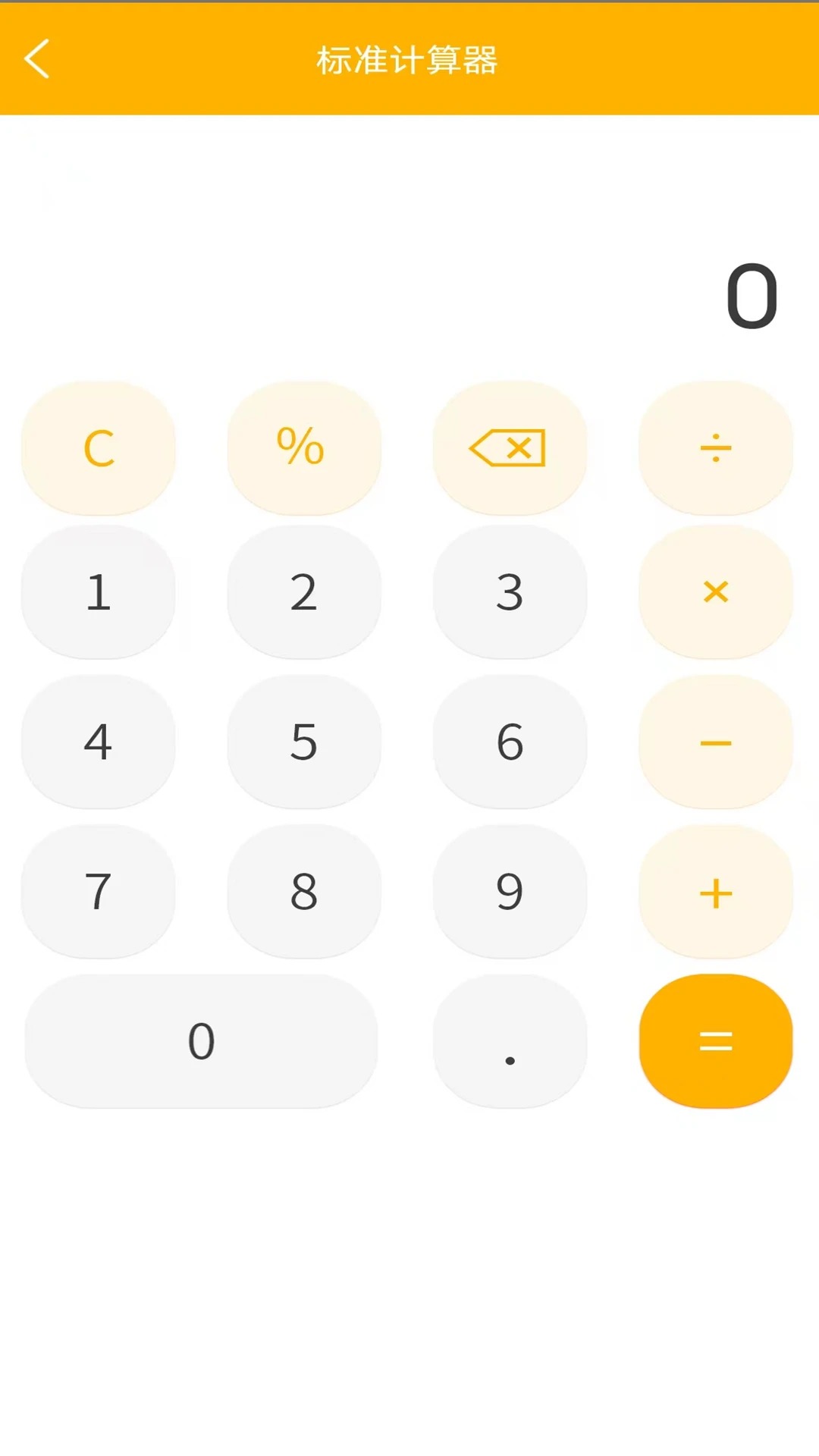
Task: Enter digit 1
Action: pos(99,591)
